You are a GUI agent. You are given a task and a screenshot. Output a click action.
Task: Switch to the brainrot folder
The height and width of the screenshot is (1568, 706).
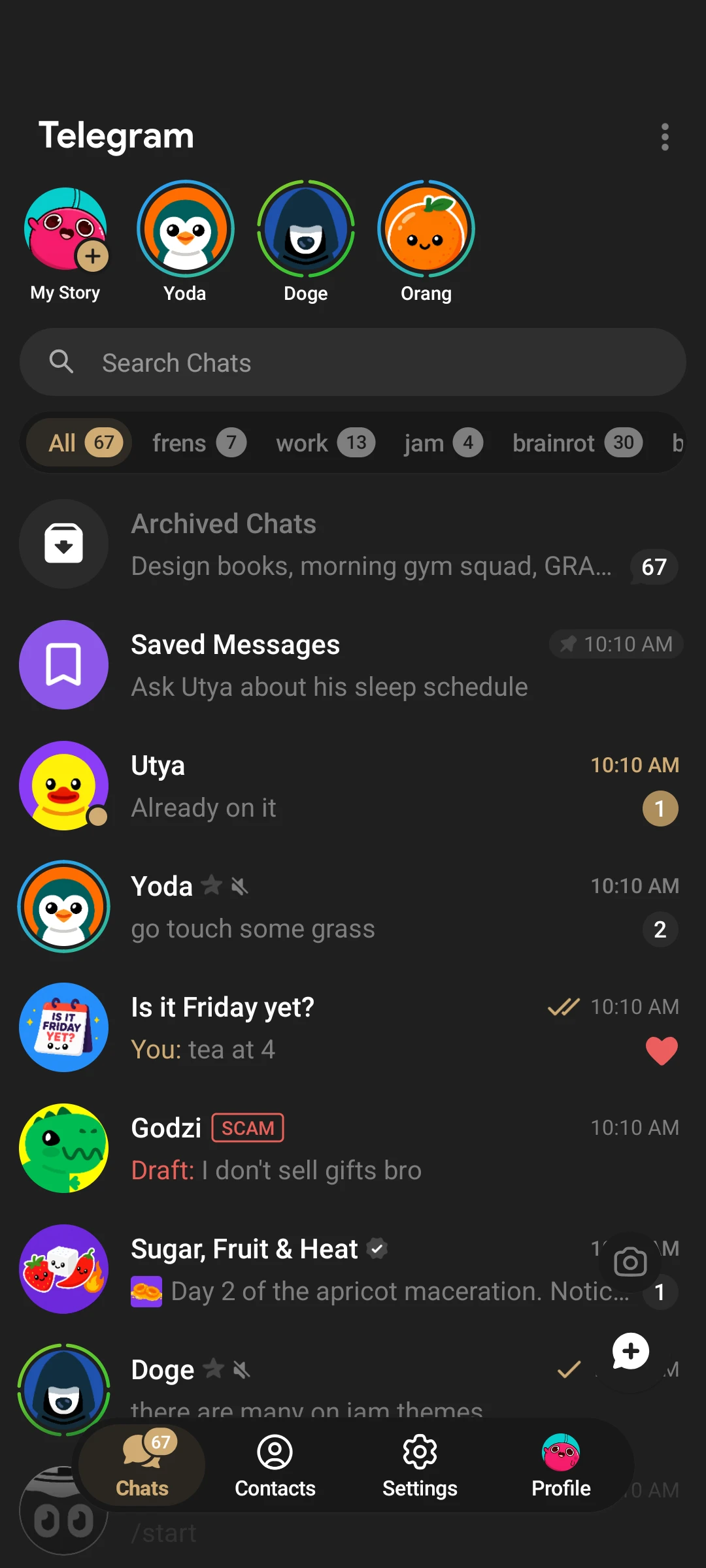(x=577, y=443)
